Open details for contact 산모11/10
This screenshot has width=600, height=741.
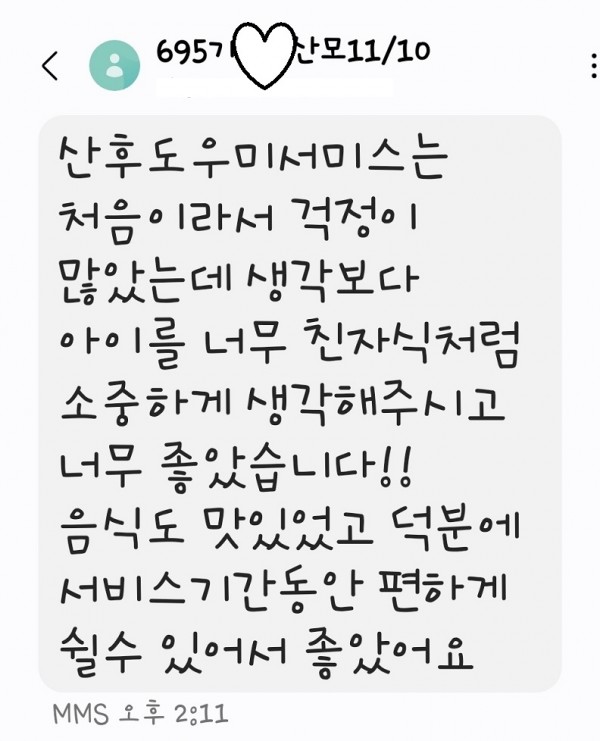click(292, 55)
